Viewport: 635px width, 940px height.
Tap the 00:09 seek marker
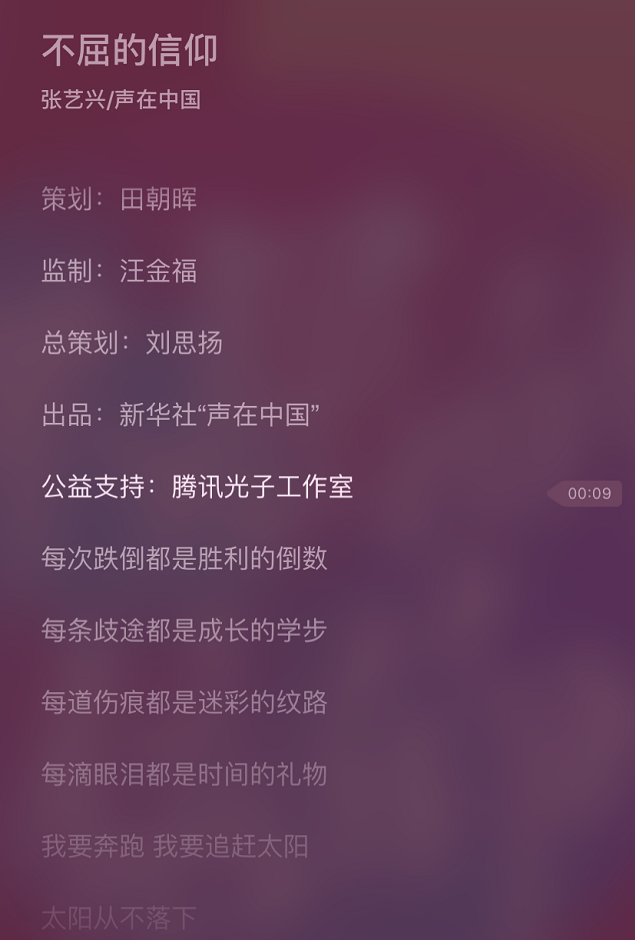coord(588,493)
